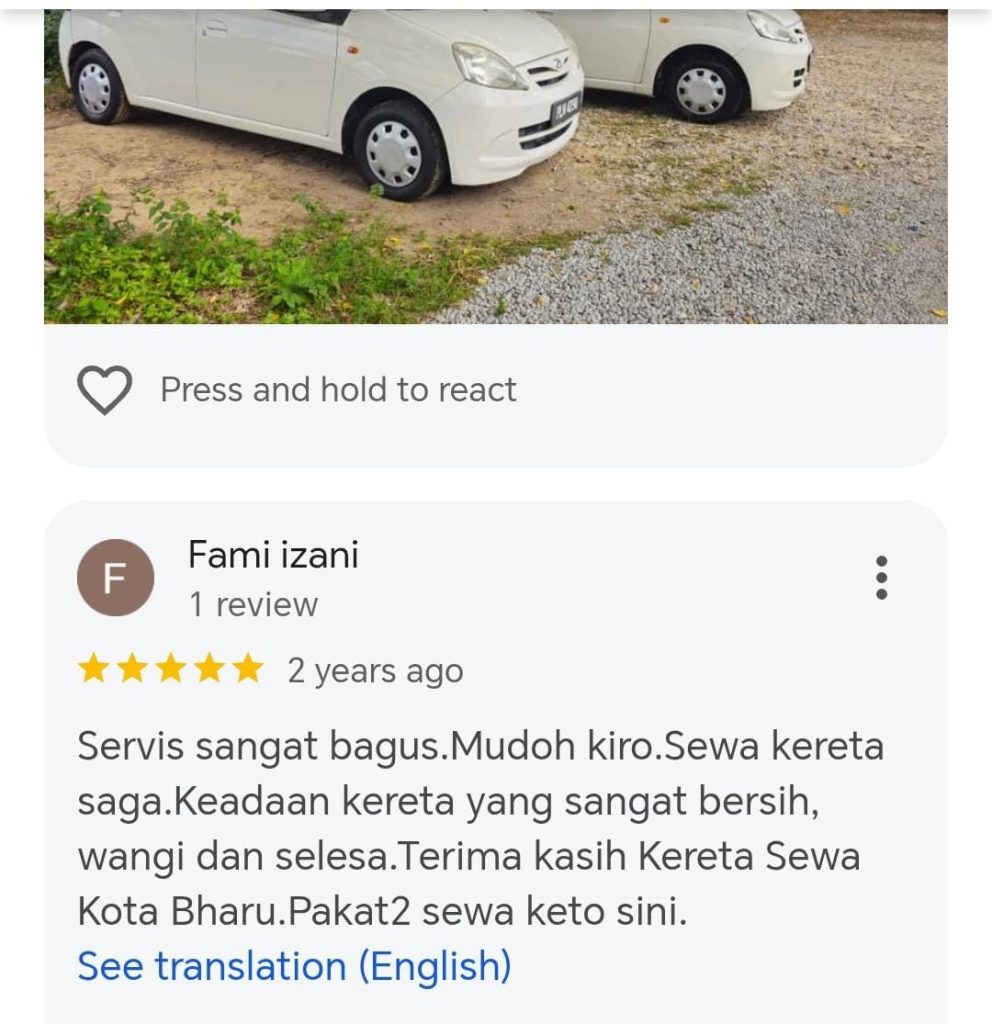Viewport: 992px width, 1024px height.
Task: See translation of review in English
Action: [x=294, y=966]
